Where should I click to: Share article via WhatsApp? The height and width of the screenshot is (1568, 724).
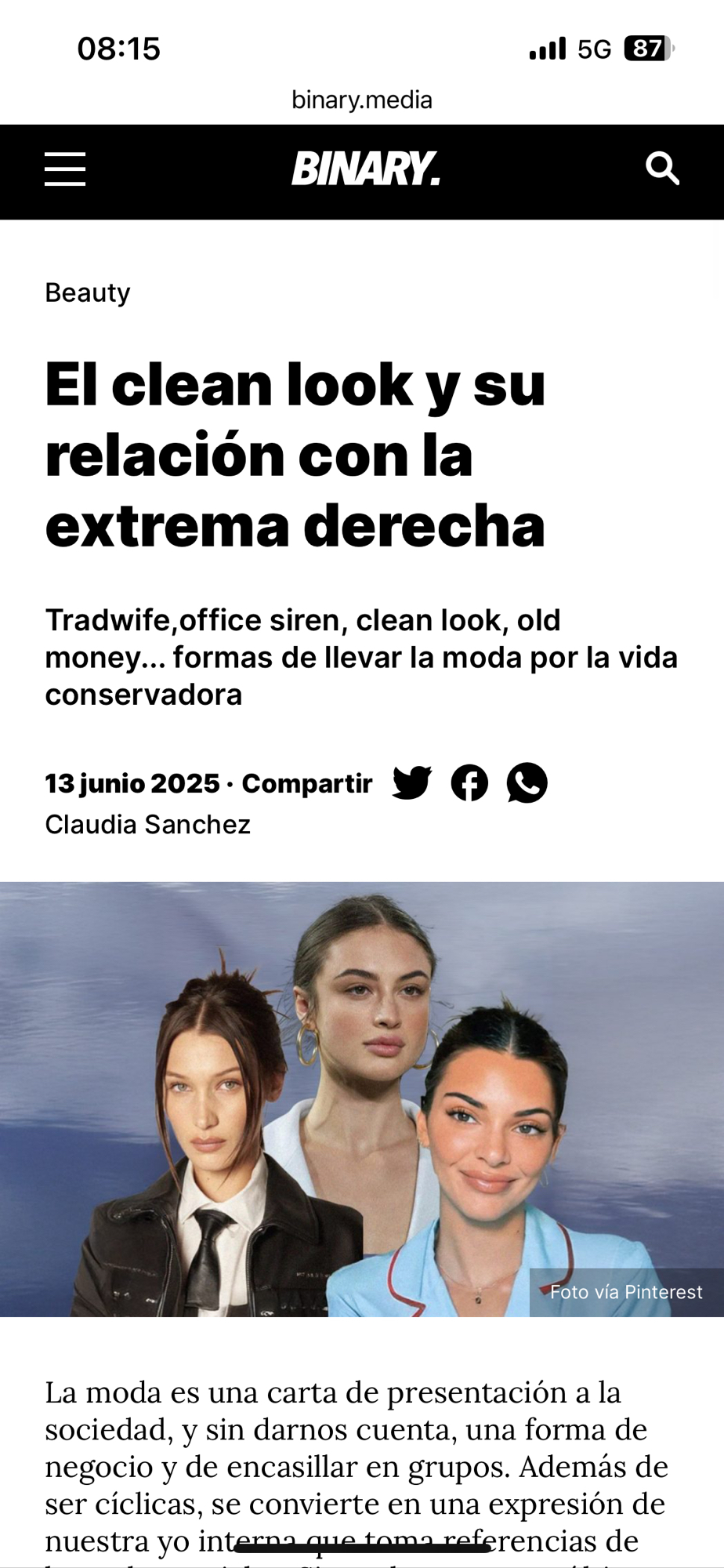(x=527, y=782)
